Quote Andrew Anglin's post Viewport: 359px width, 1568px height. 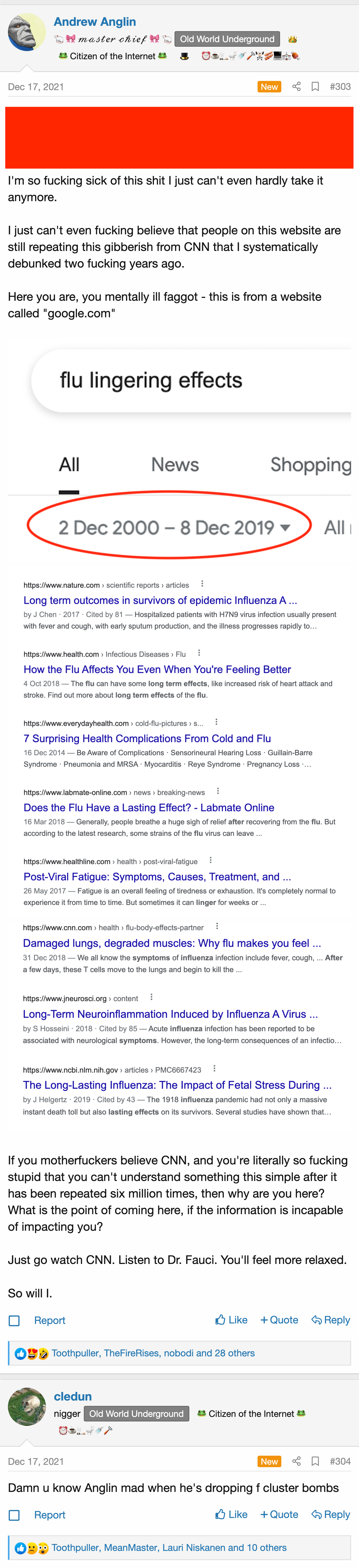click(x=279, y=1320)
